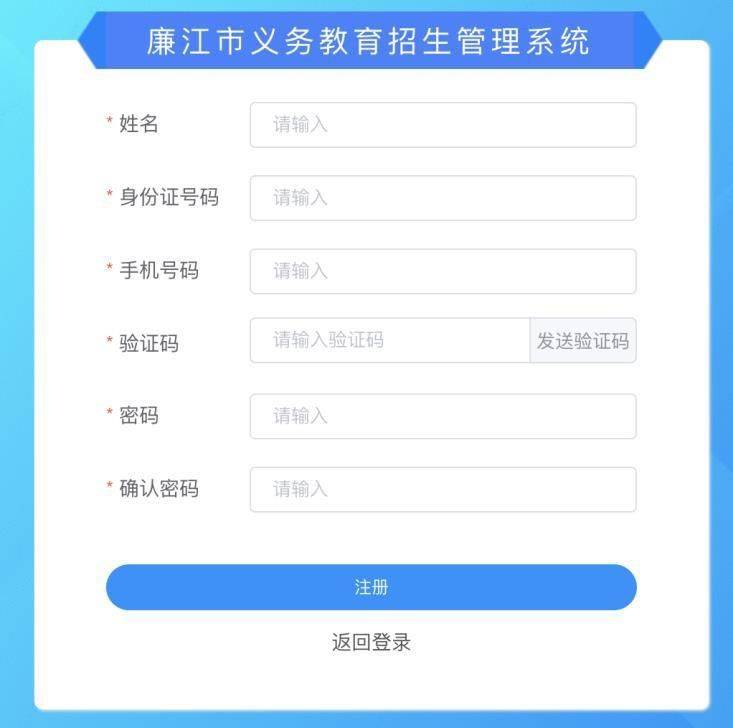The height and width of the screenshot is (728, 733).
Task: Tap 发送验证码 to send a code
Action: [583, 340]
